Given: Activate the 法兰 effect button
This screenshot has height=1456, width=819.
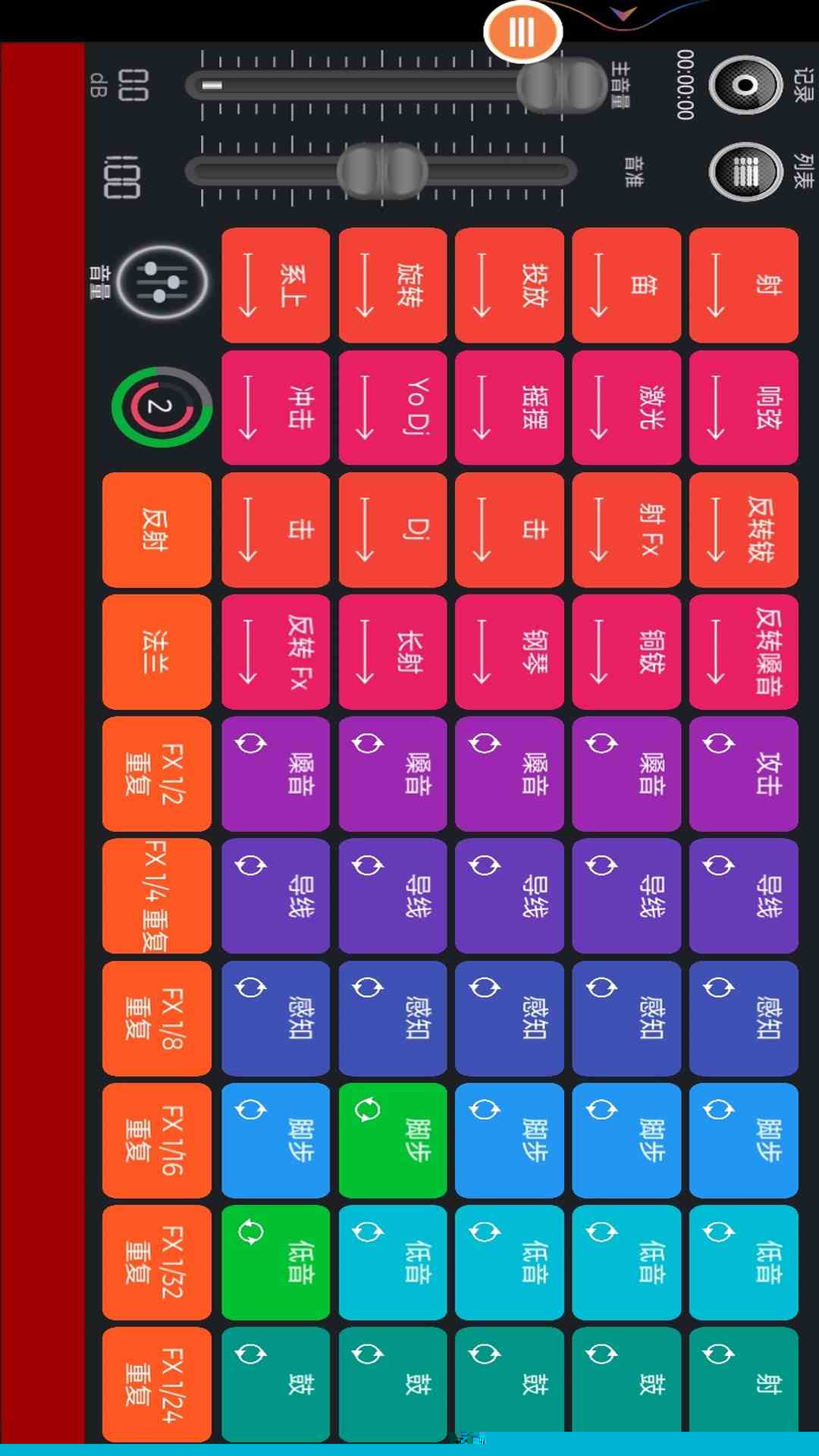Looking at the screenshot, I should 156,651.
